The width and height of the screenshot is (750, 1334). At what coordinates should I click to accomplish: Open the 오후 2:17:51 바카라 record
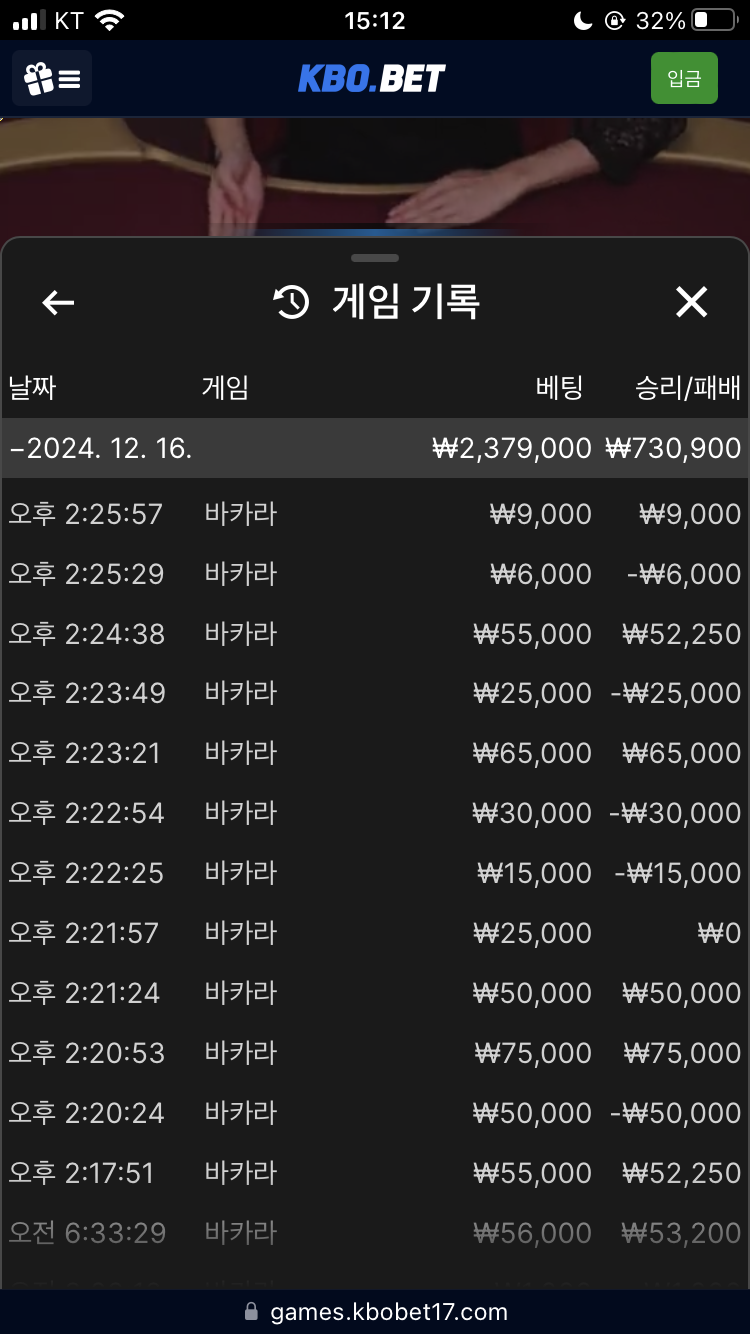[375, 1173]
